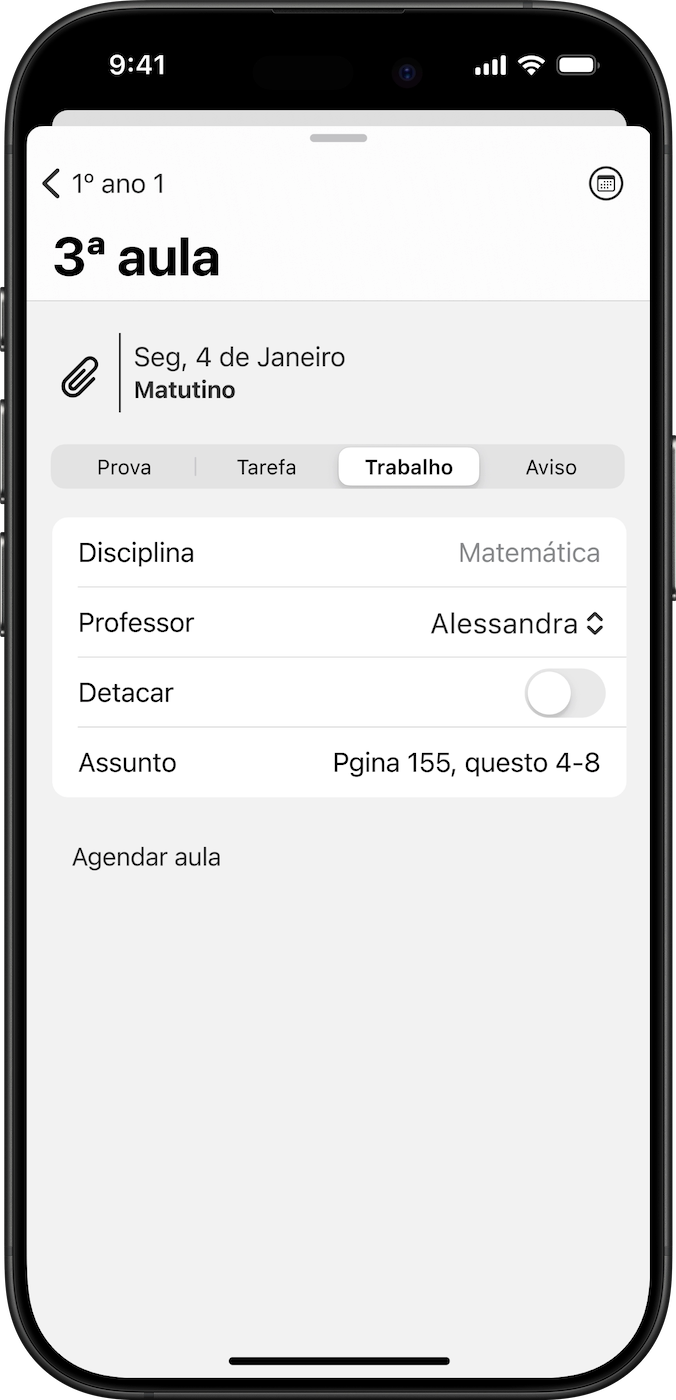
Task: Open the calendar icon
Action: tap(605, 184)
